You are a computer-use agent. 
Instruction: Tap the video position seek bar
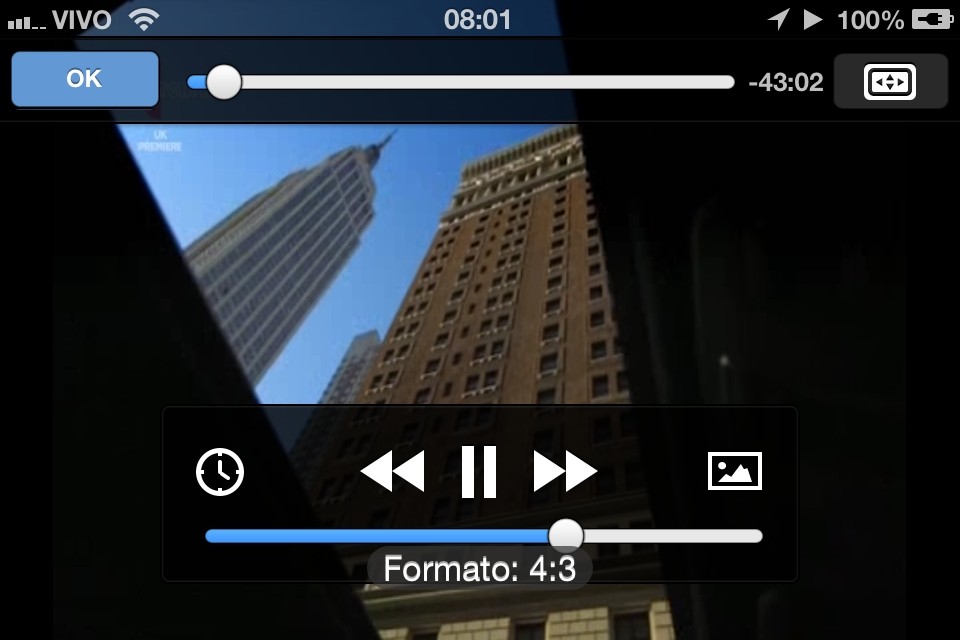click(460, 82)
